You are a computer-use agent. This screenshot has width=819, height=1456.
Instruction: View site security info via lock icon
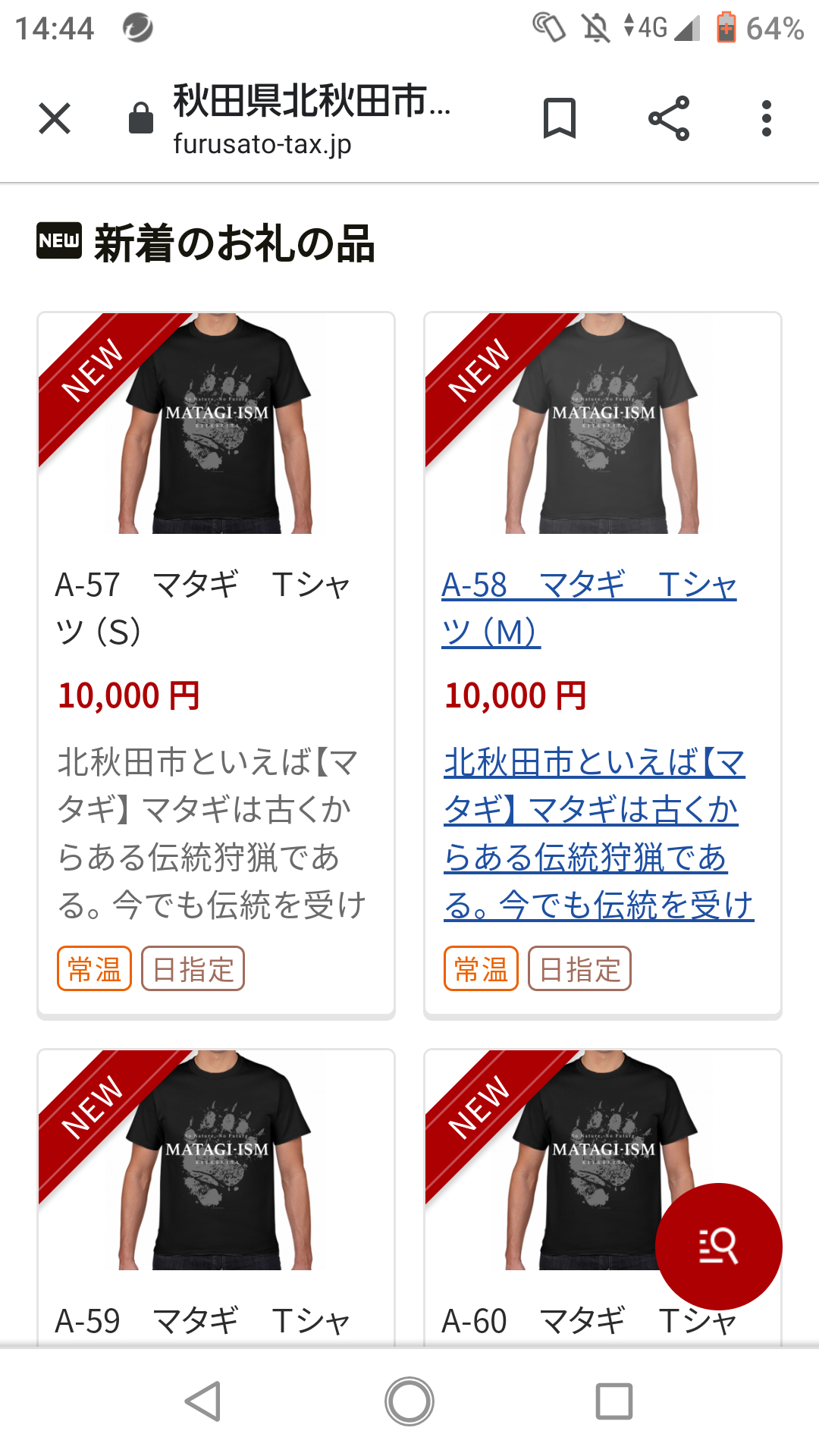tap(141, 119)
